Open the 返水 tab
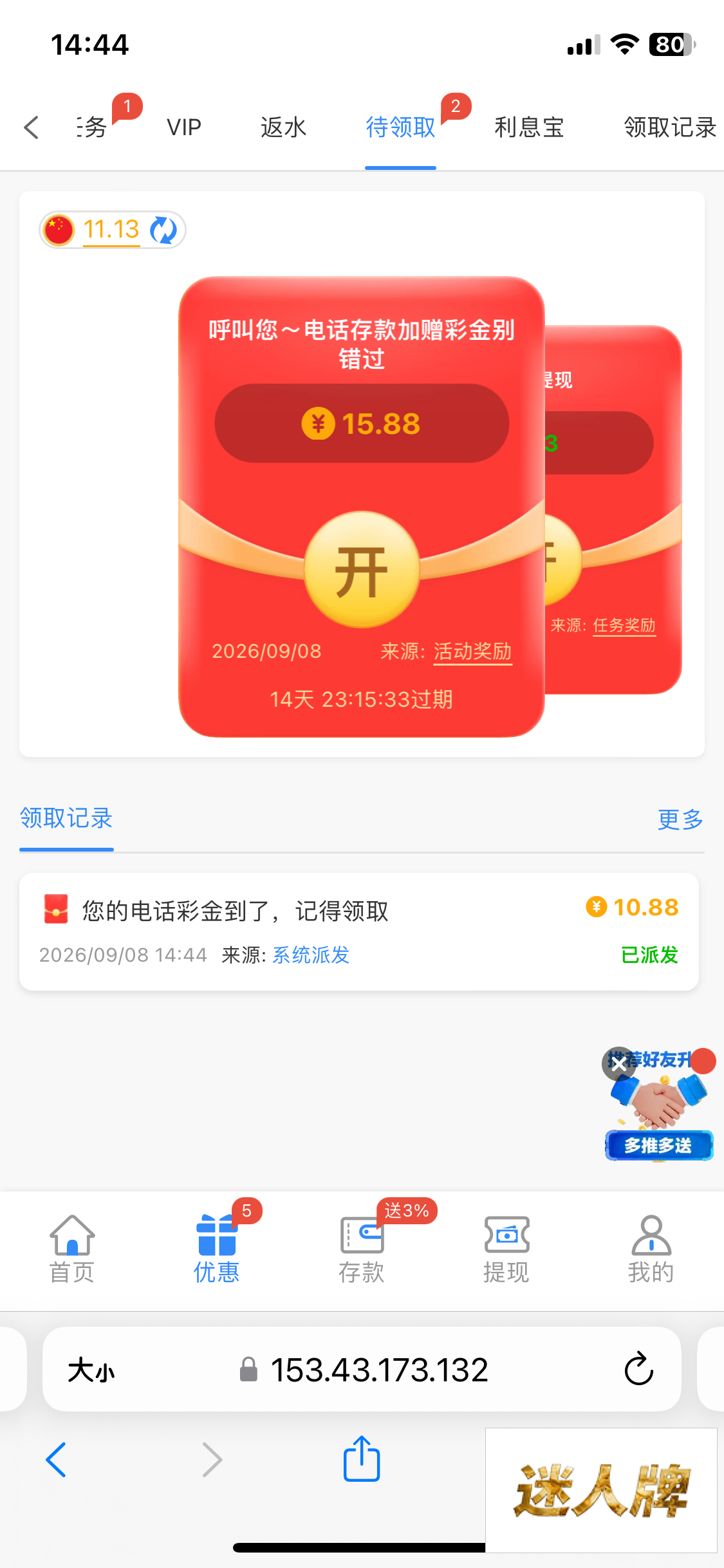724x1568 pixels. pos(283,127)
